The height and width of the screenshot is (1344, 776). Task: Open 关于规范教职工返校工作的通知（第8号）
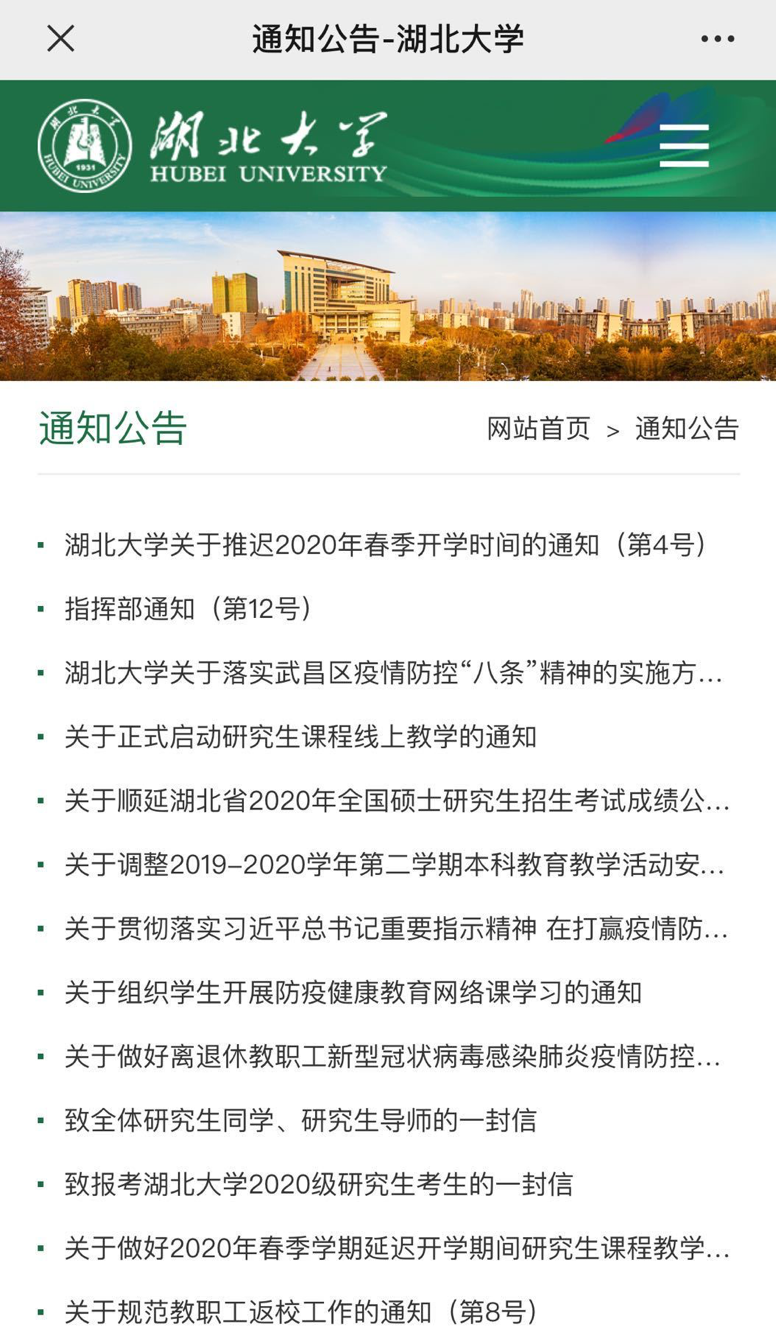(x=303, y=1313)
